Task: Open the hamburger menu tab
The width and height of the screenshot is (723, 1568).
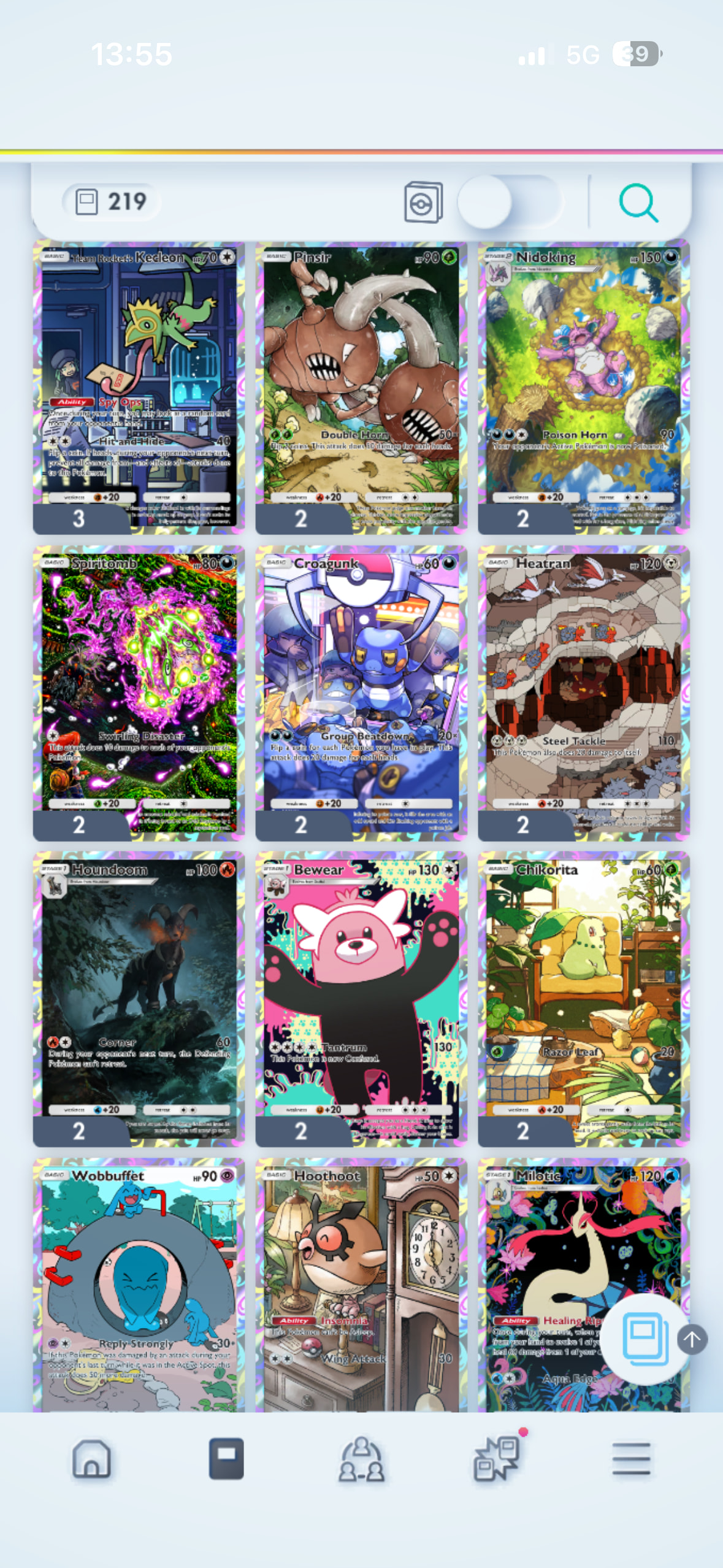Action: [x=631, y=1458]
